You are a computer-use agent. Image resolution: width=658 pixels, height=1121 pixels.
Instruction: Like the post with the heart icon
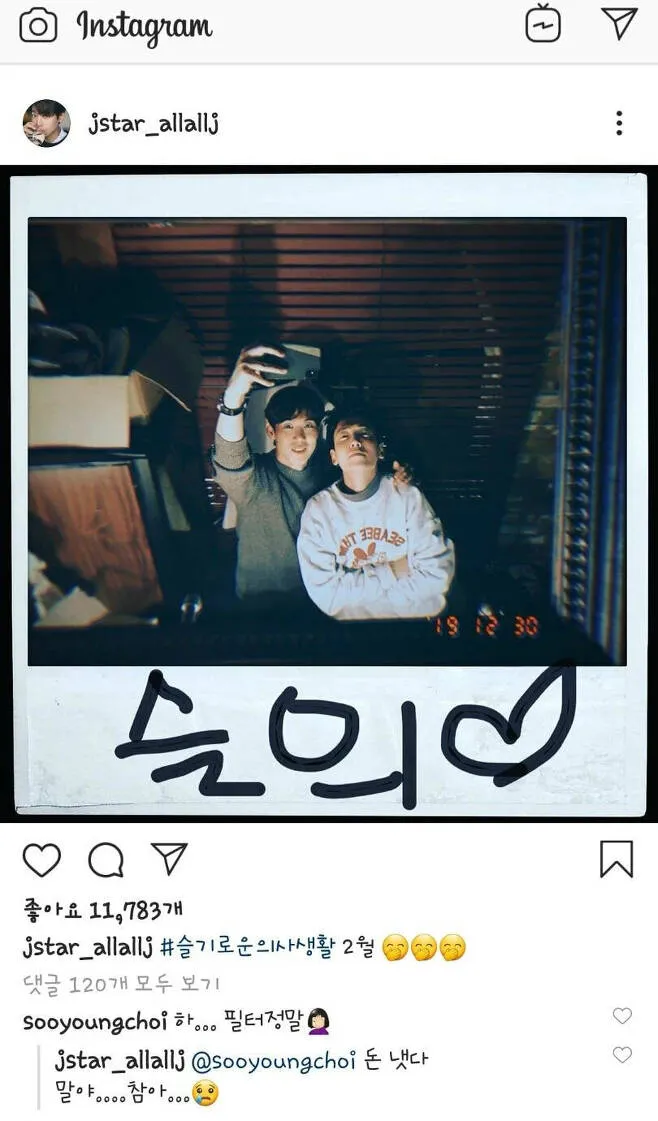(x=42, y=859)
